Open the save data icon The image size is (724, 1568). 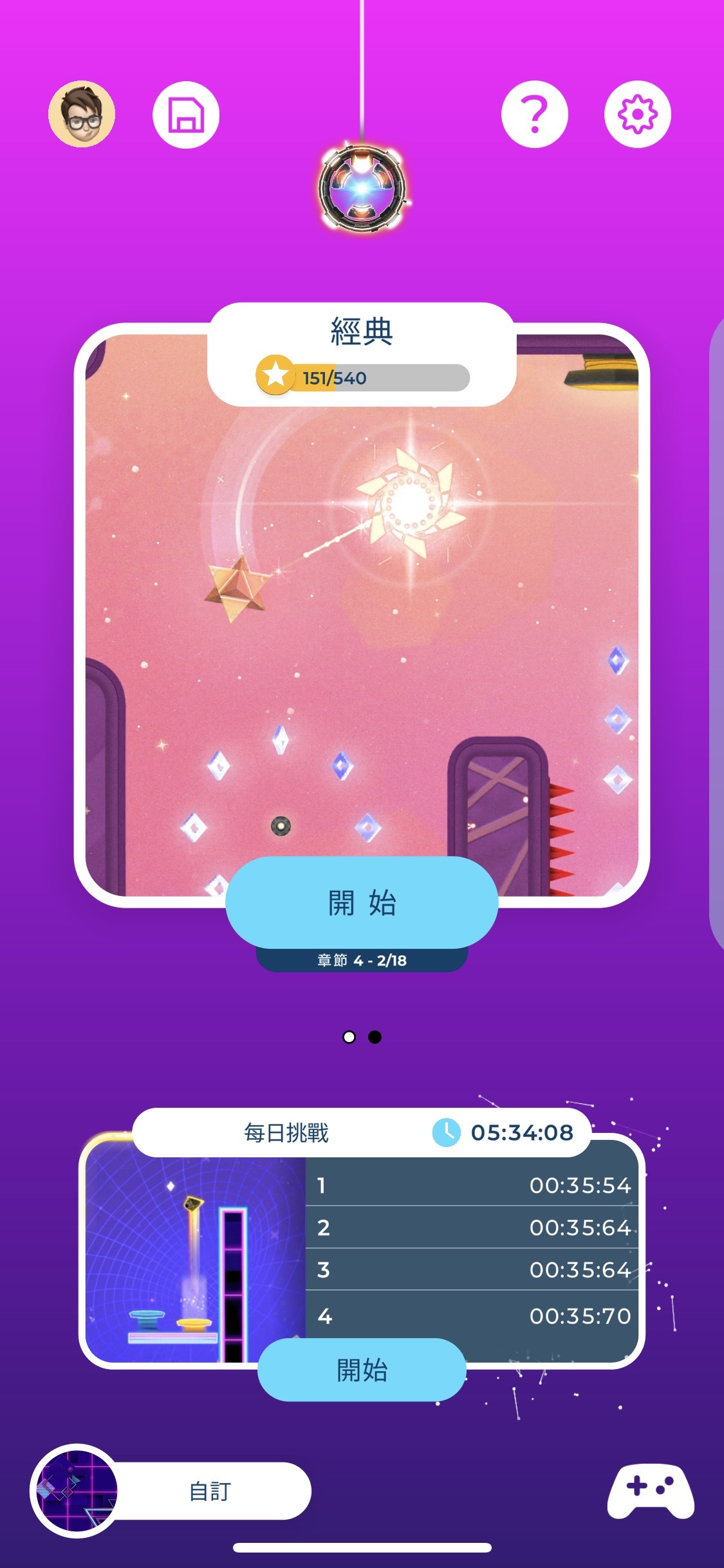(x=186, y=115)
